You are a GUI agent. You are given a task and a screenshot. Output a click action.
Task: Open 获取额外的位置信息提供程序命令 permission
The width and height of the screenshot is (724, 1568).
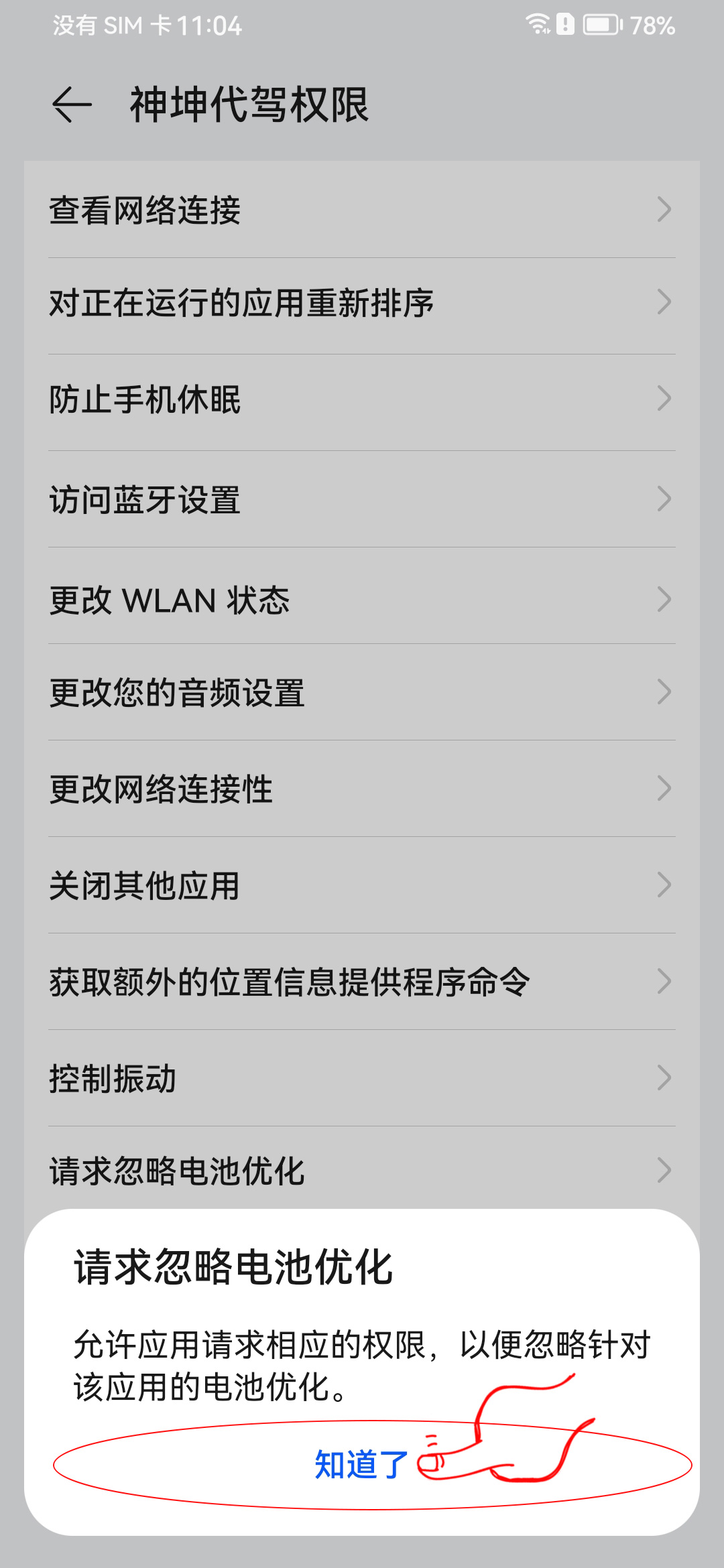tap(362, 982)
